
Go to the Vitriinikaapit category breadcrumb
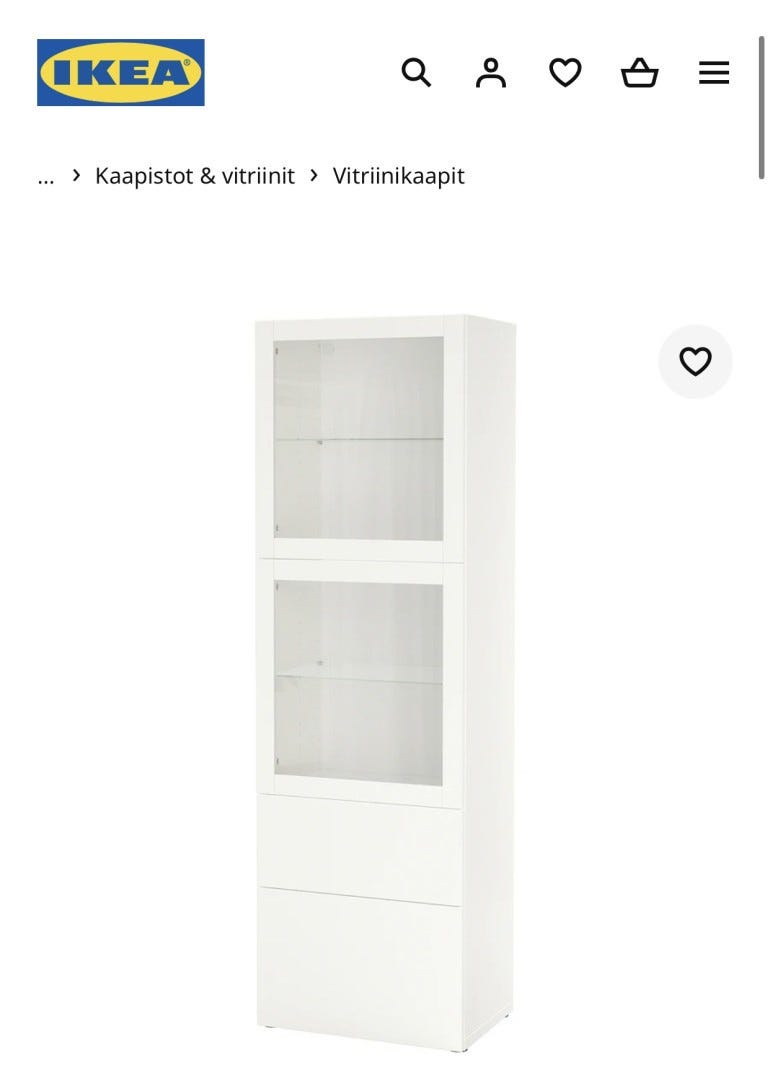(x=398, y=177)
